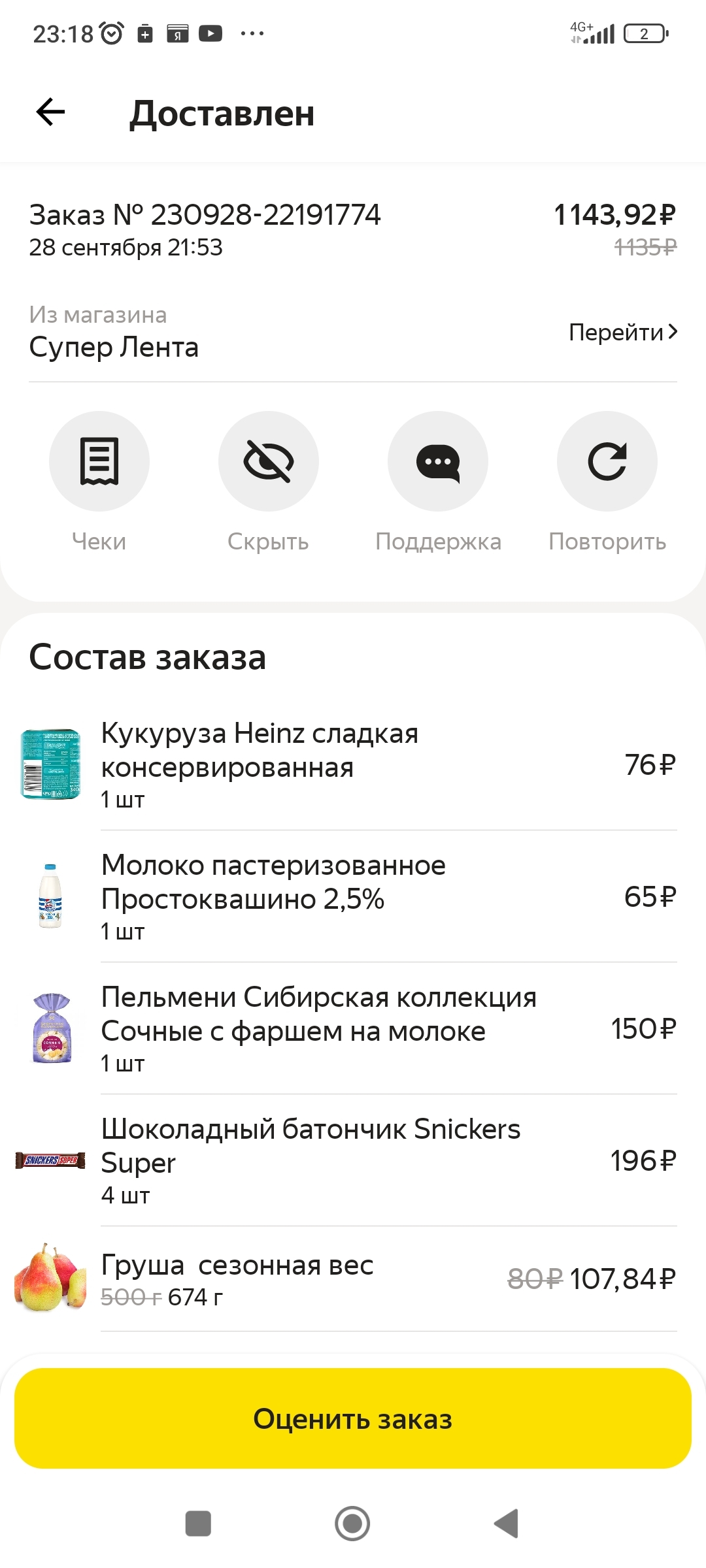Select the Snickers Super bar item
Viewport: 706px width, 1568px height.
(353, 1160)
